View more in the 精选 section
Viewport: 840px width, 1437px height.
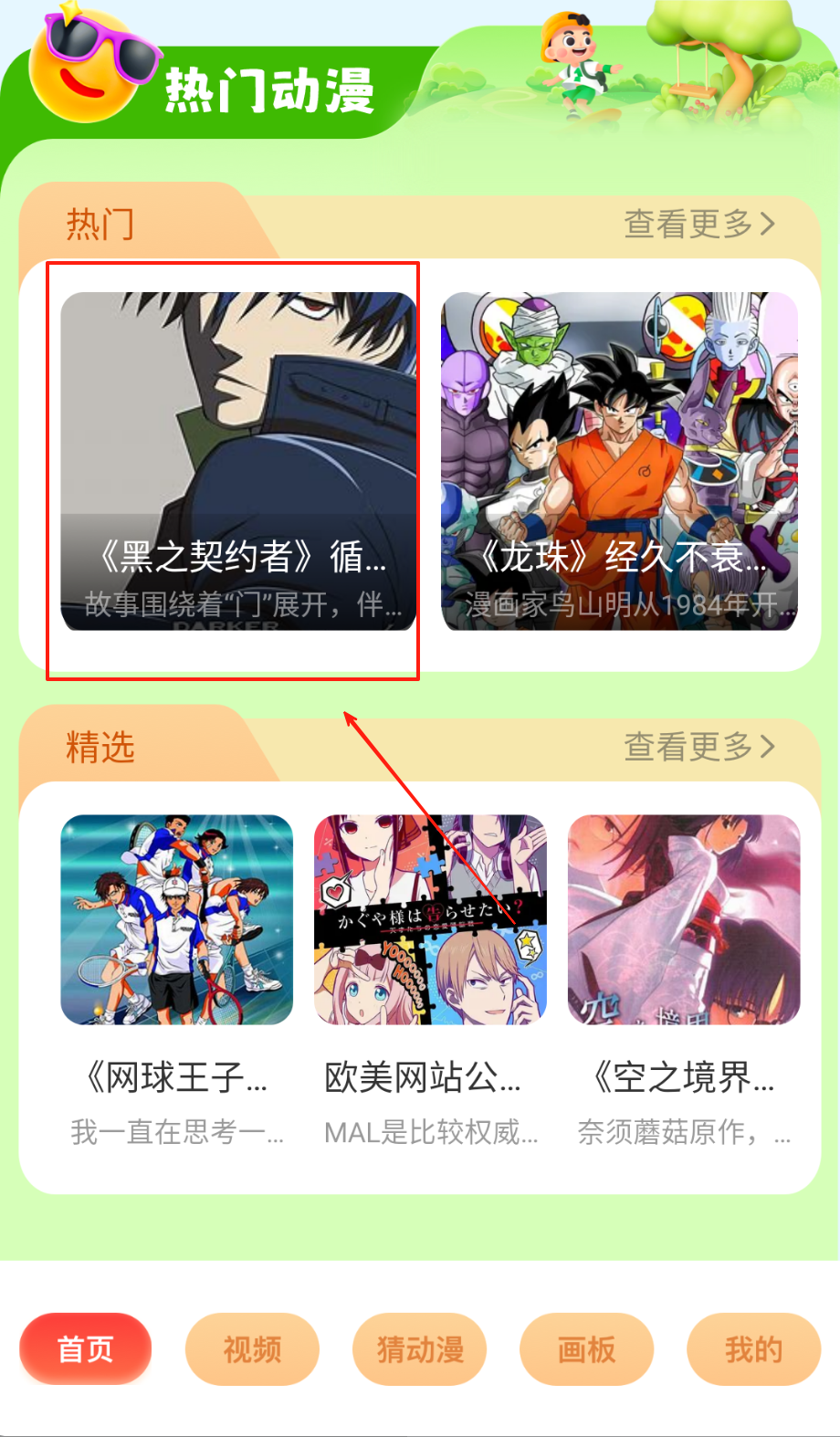(698, 747)
